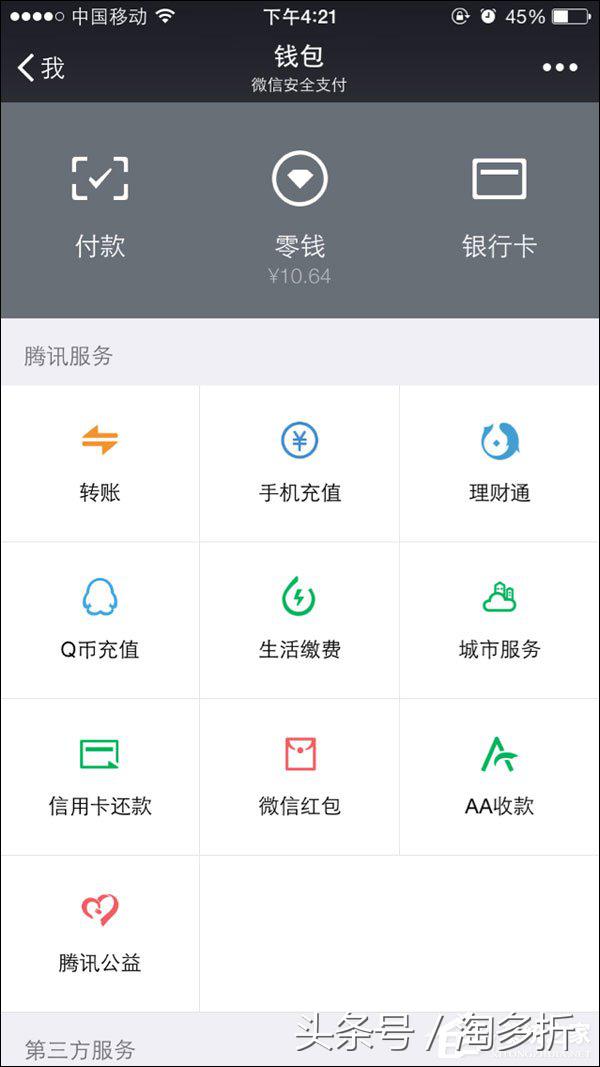Open 腾讯公益 charity

[x=100, y=933]
